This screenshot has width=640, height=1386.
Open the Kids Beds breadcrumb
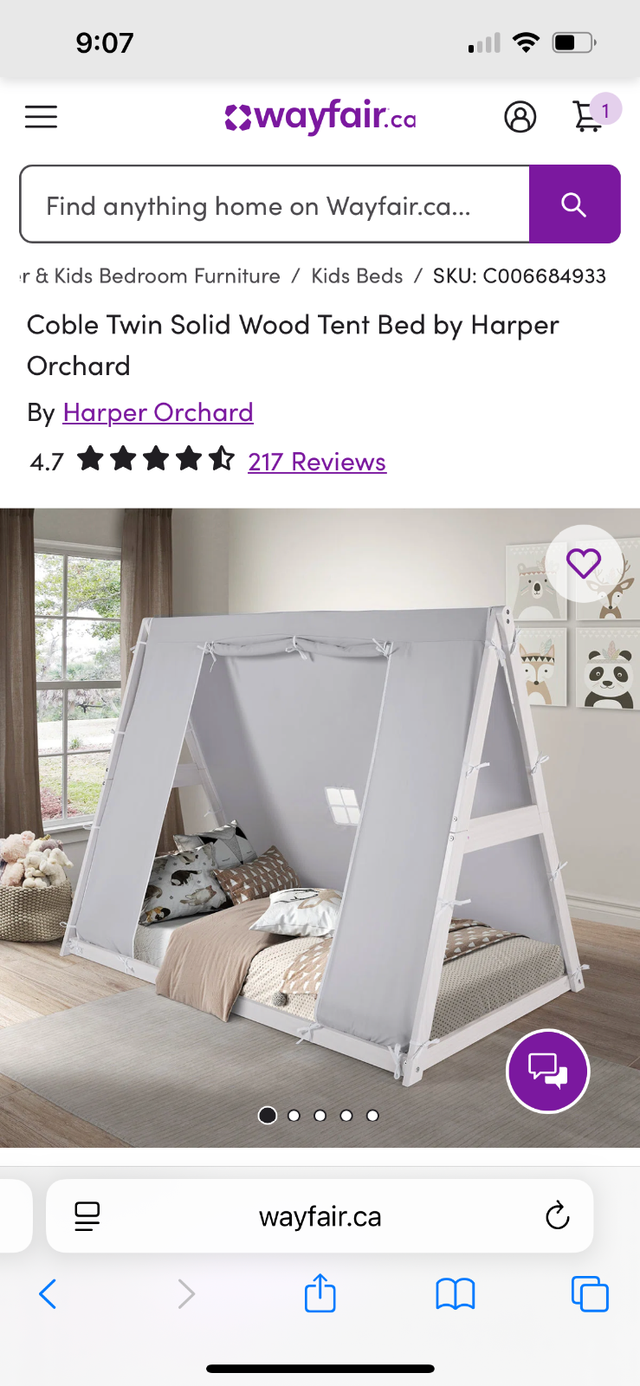(357, 276)
